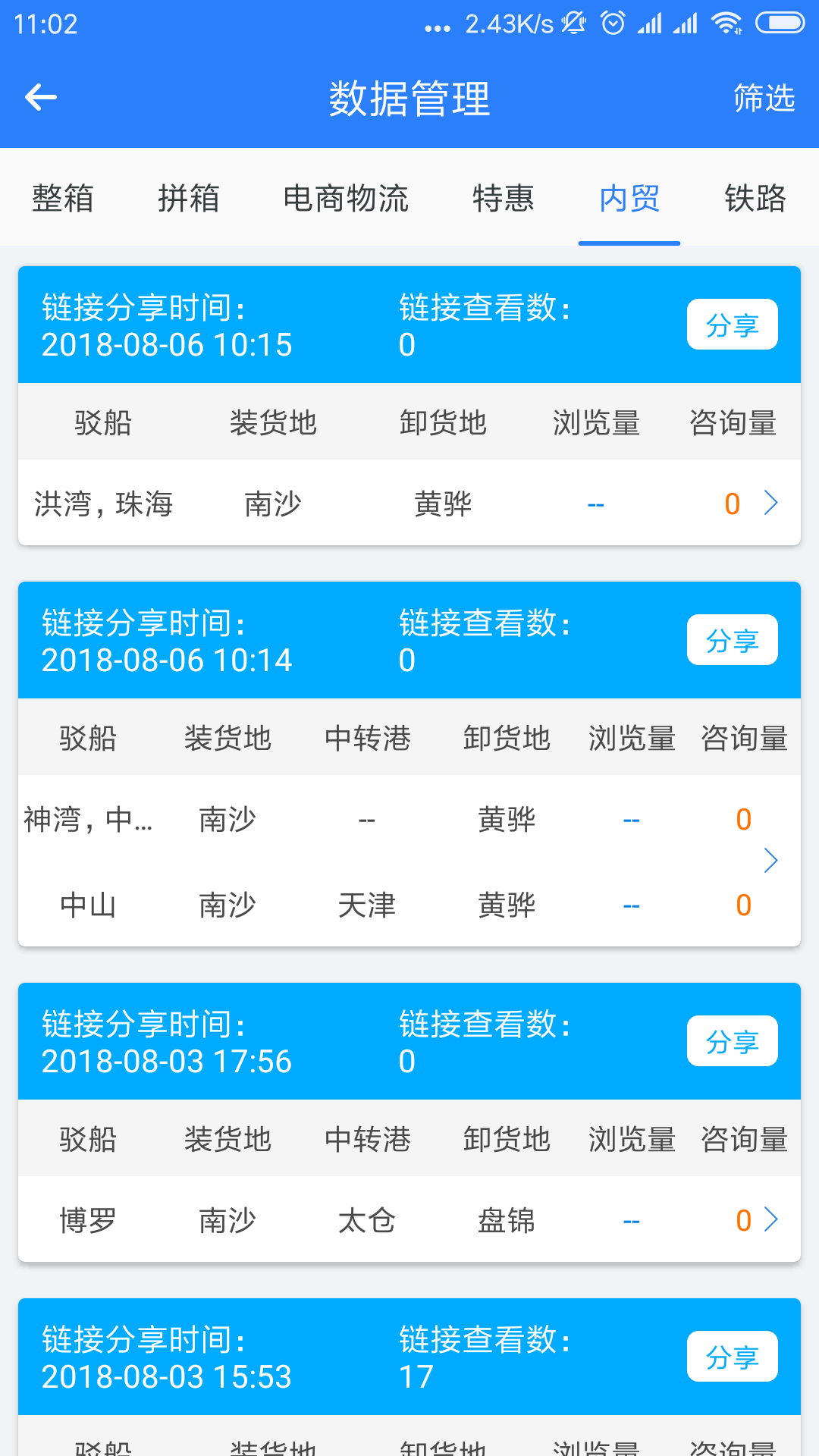This screenshot has width=819, height=1456.
Task: Expand details for 神湾,中山 route
Action: pos(772,861)
